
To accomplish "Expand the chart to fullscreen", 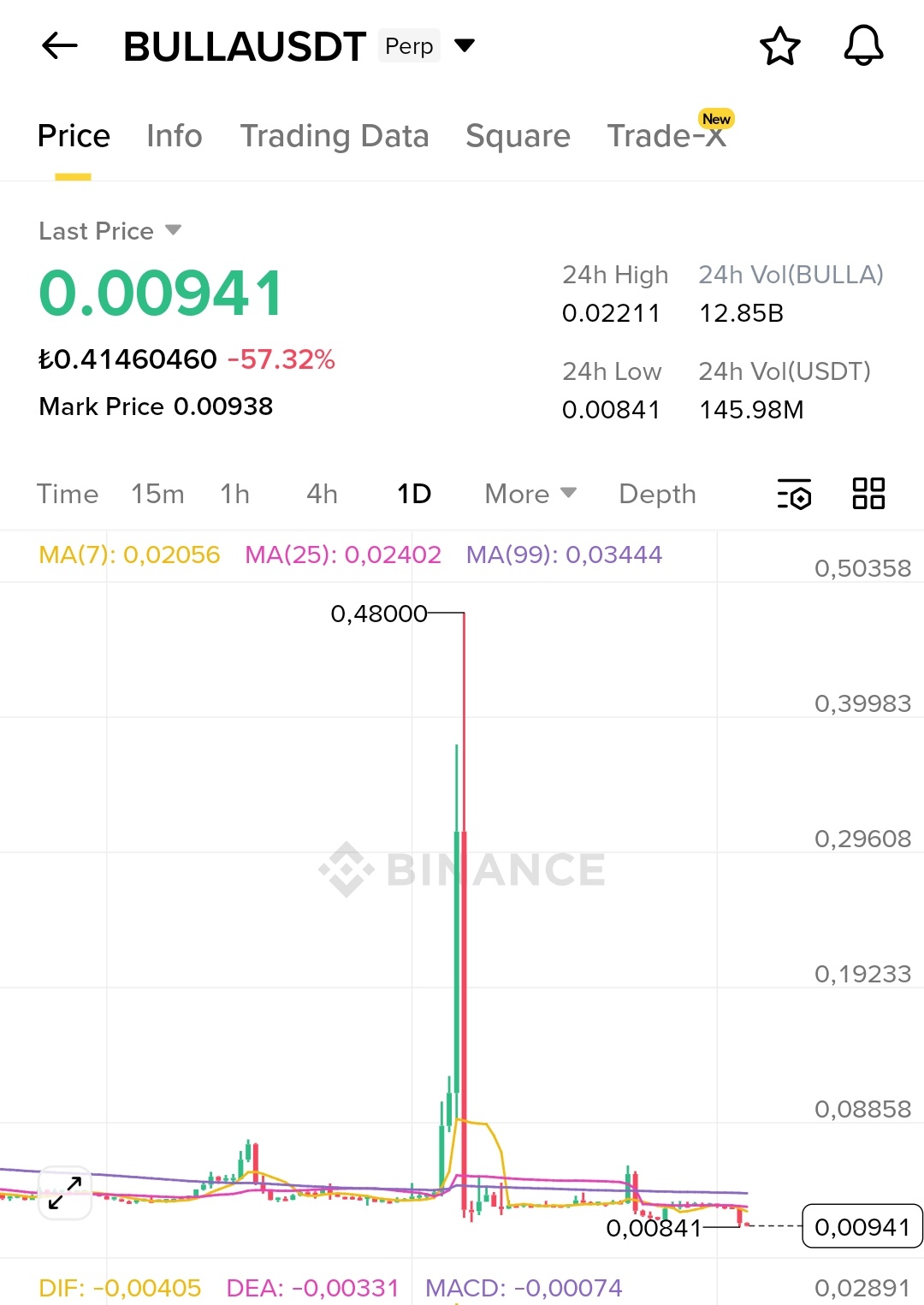I will [65, 1192].
